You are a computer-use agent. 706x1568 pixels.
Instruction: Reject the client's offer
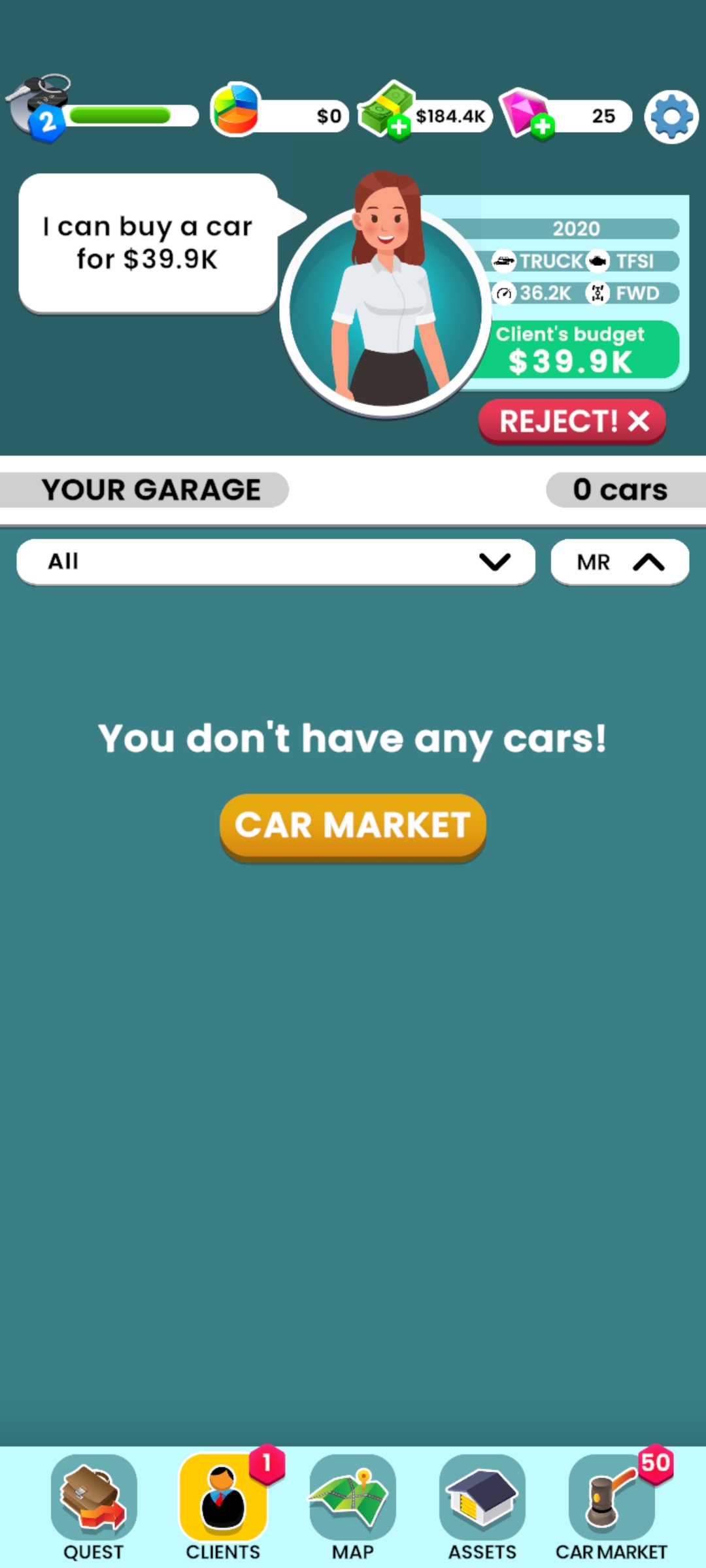pyautogui.click(x=572, y=421)
